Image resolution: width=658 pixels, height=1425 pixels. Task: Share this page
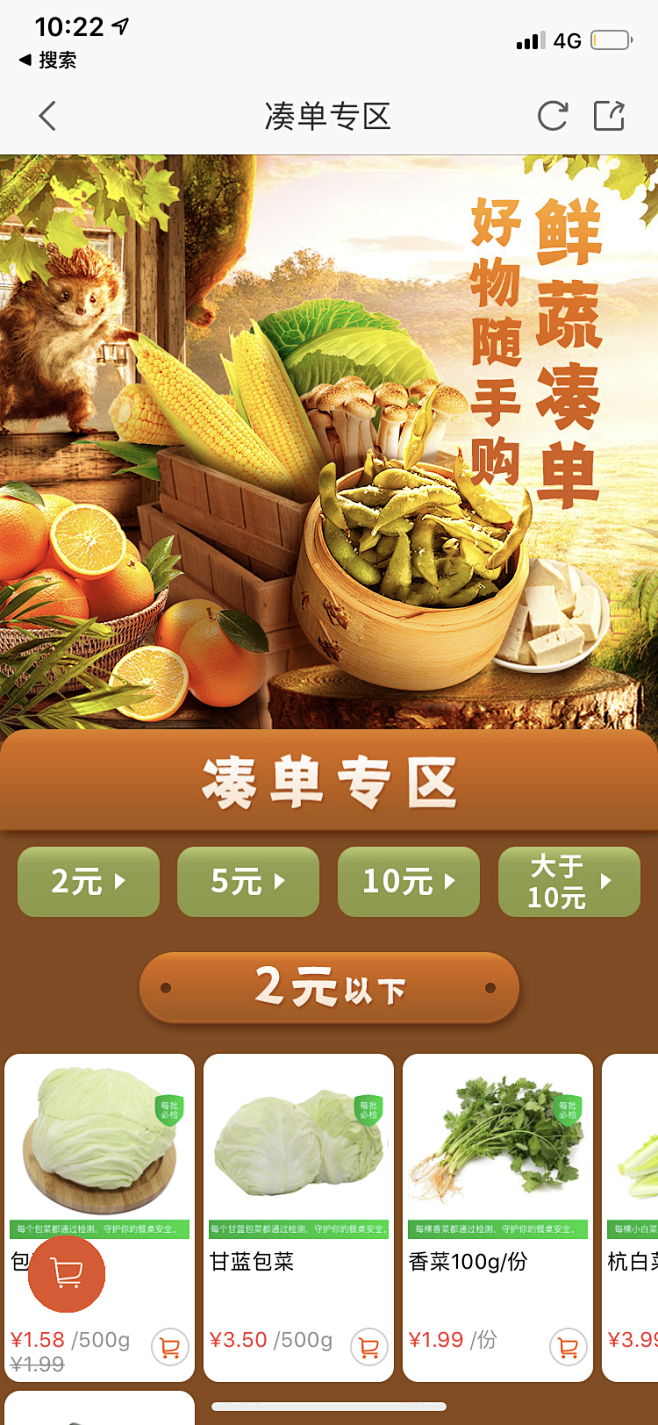tap(609, 116)
